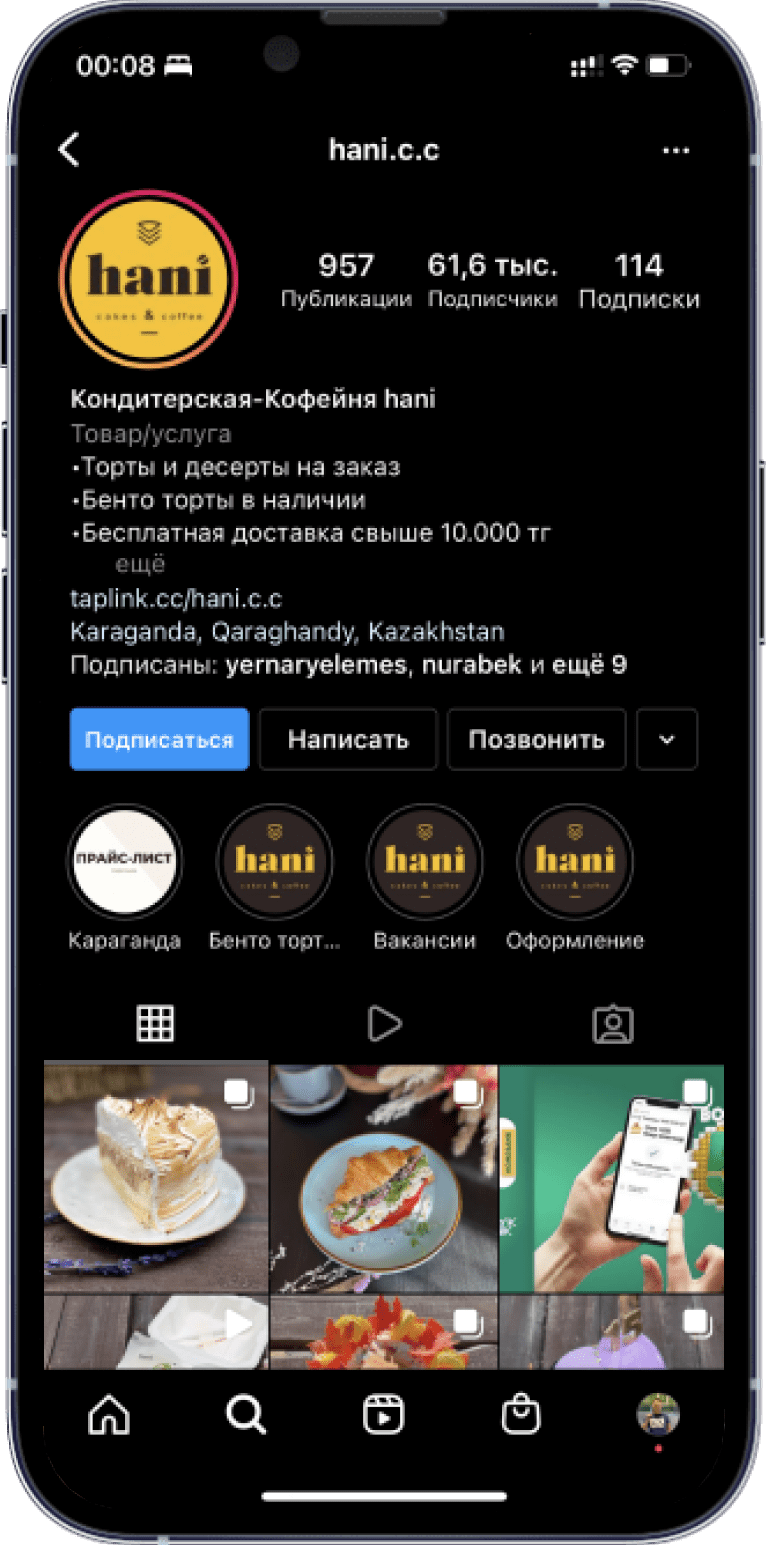Call the shop via Позвонить
The height and width of the screenshot is (1545, 766).
tap(536, 740)
